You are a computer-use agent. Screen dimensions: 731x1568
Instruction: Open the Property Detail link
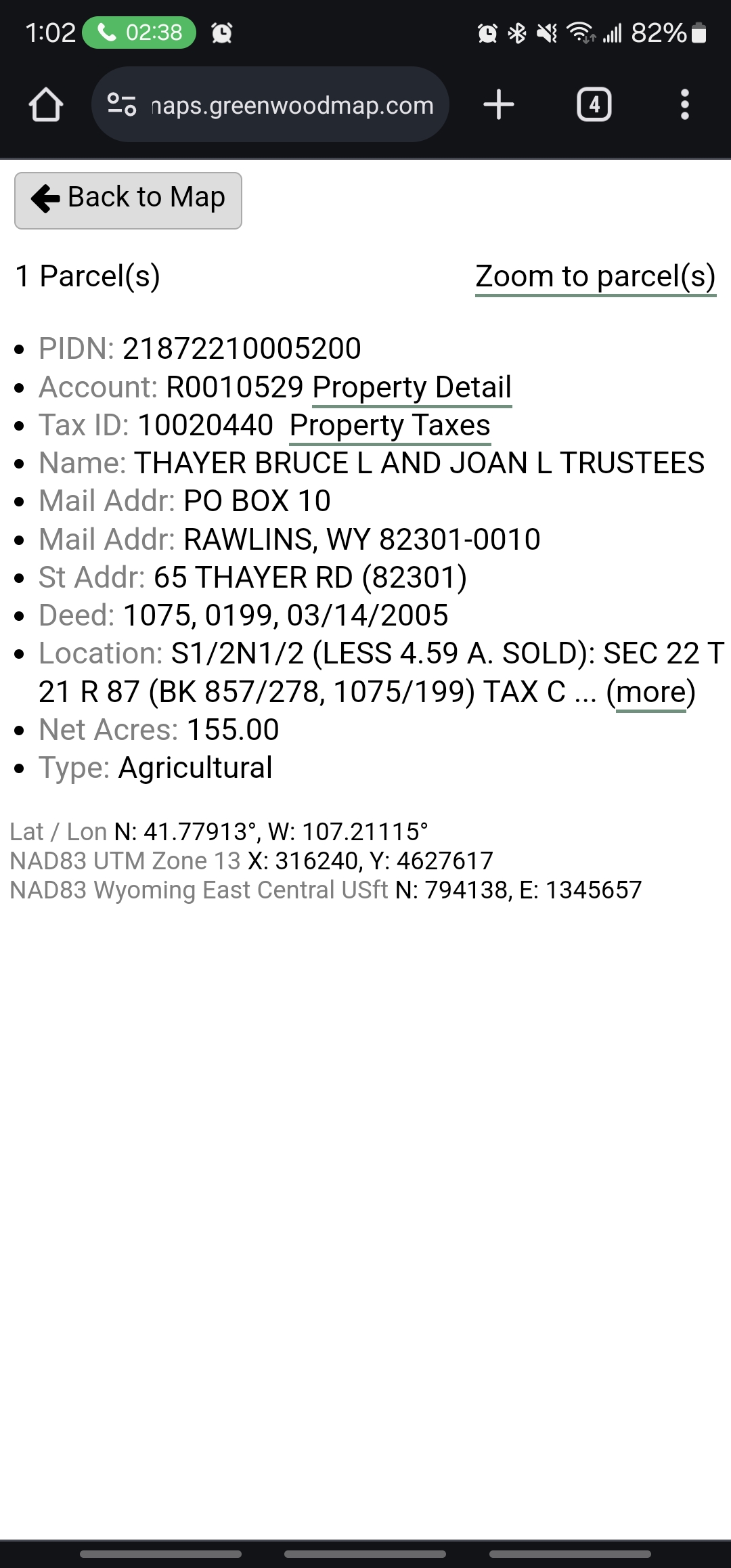412,388
